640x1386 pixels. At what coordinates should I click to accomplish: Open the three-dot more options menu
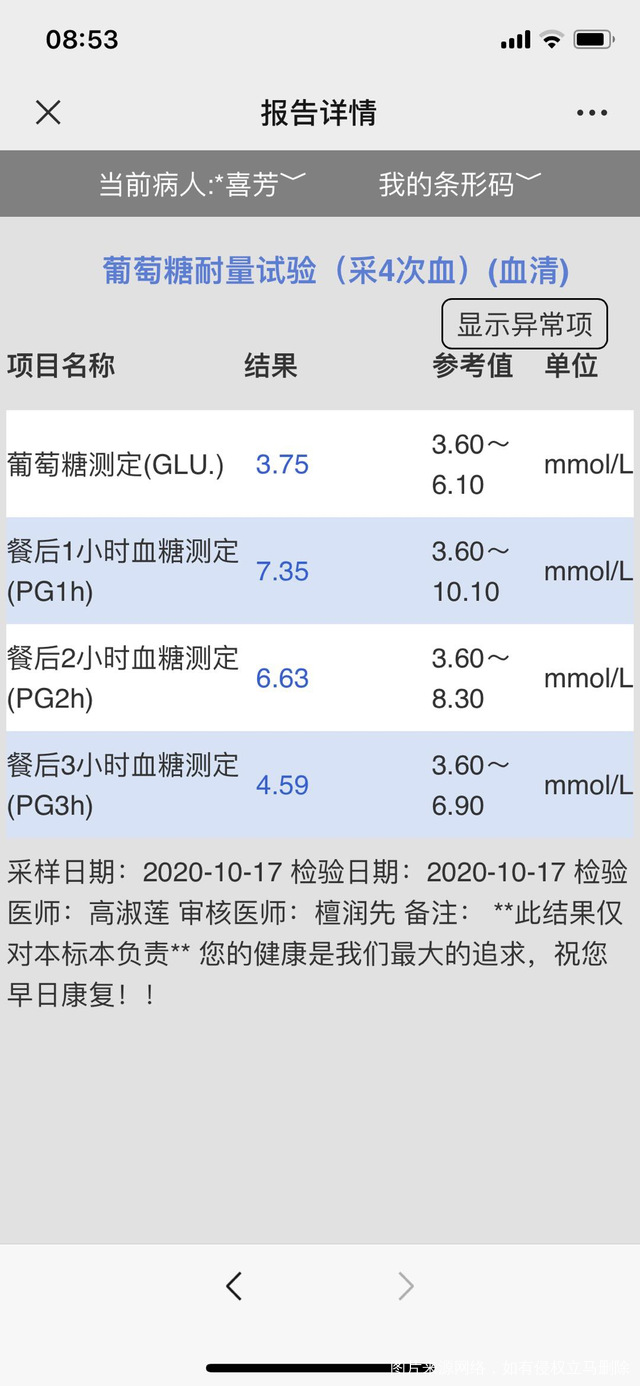(592, 113)
